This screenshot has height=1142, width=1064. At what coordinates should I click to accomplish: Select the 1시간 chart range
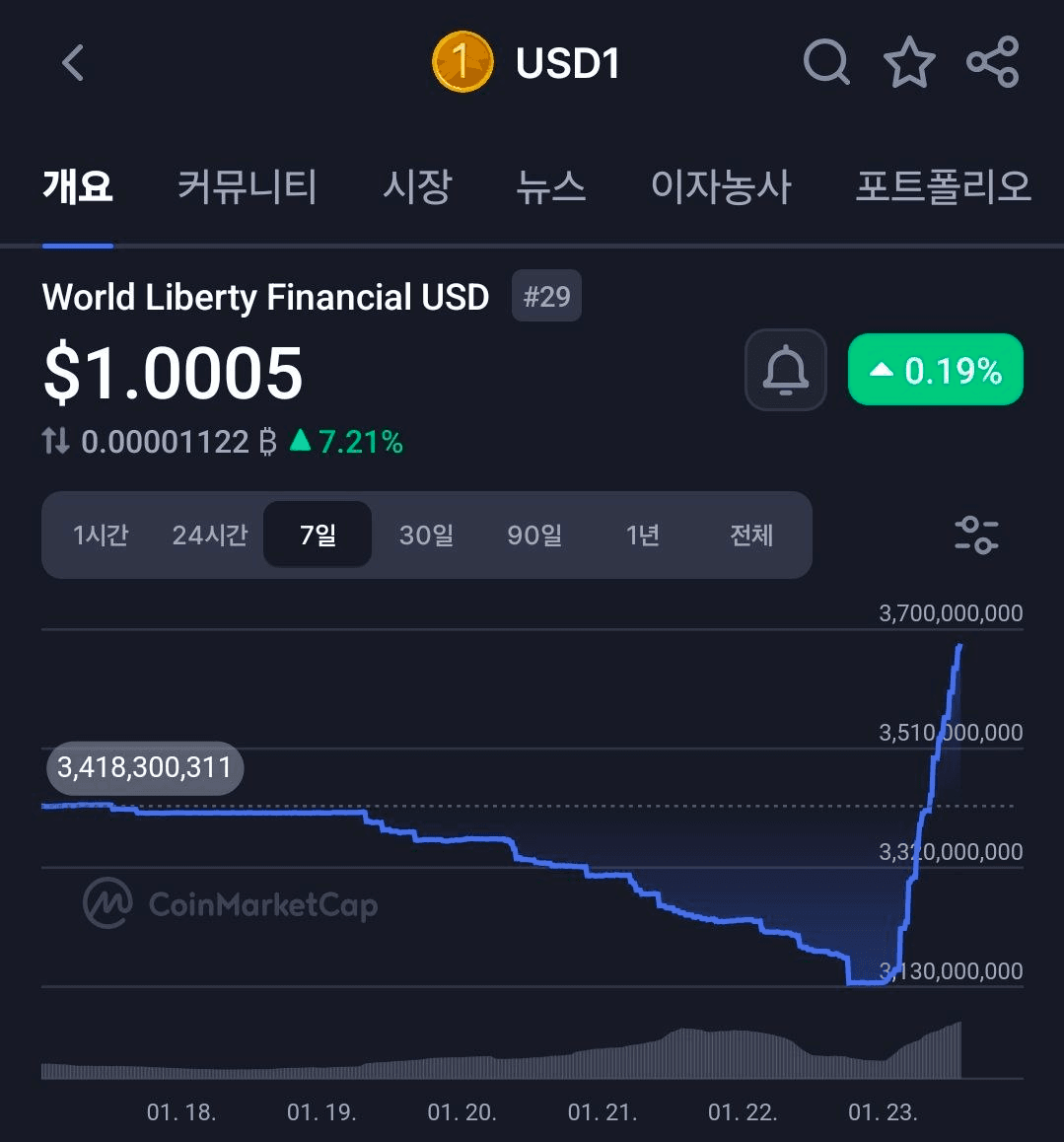[x=101, y=535]
